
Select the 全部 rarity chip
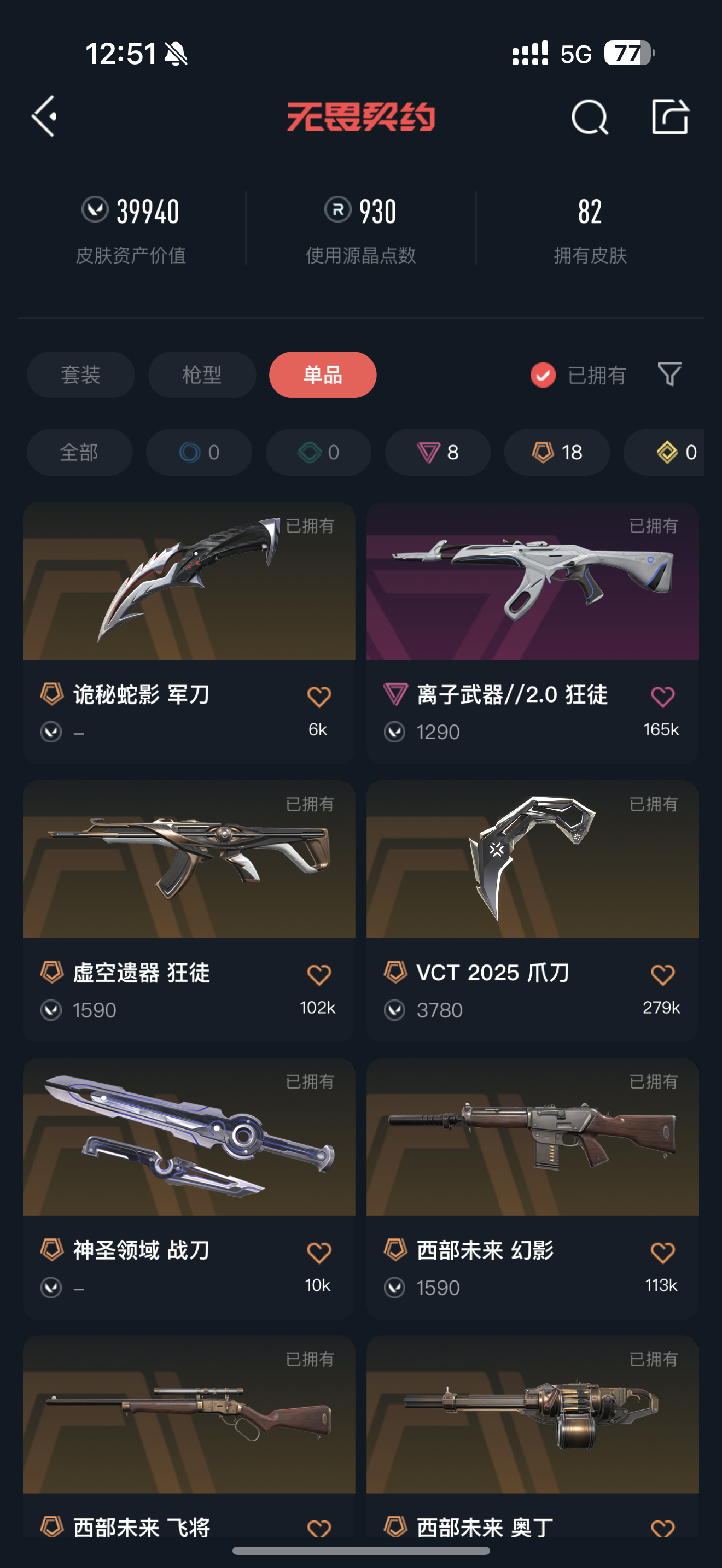(79, 452)
